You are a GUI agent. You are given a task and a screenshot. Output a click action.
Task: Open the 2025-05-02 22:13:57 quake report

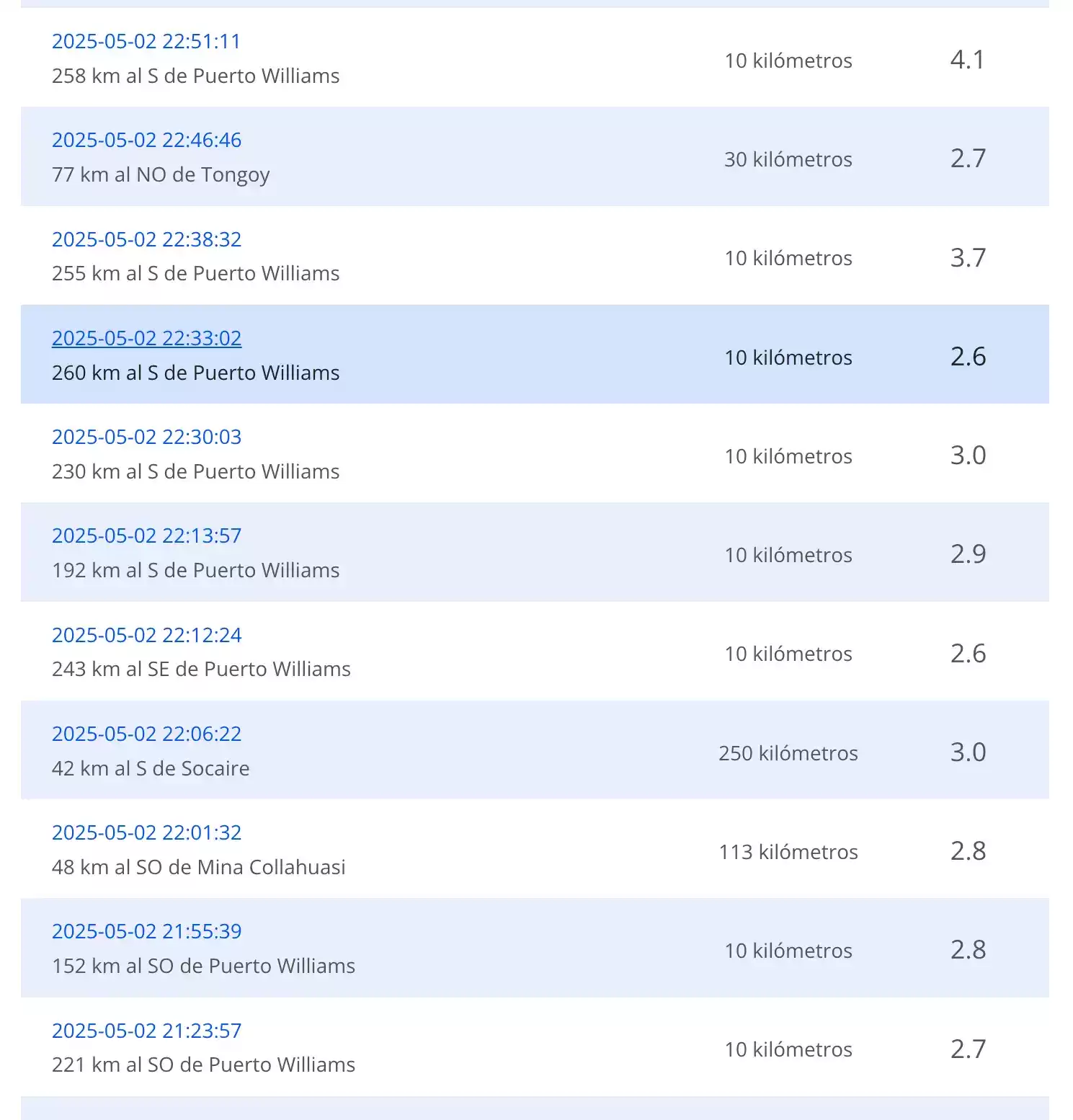(x=146, y=536)
